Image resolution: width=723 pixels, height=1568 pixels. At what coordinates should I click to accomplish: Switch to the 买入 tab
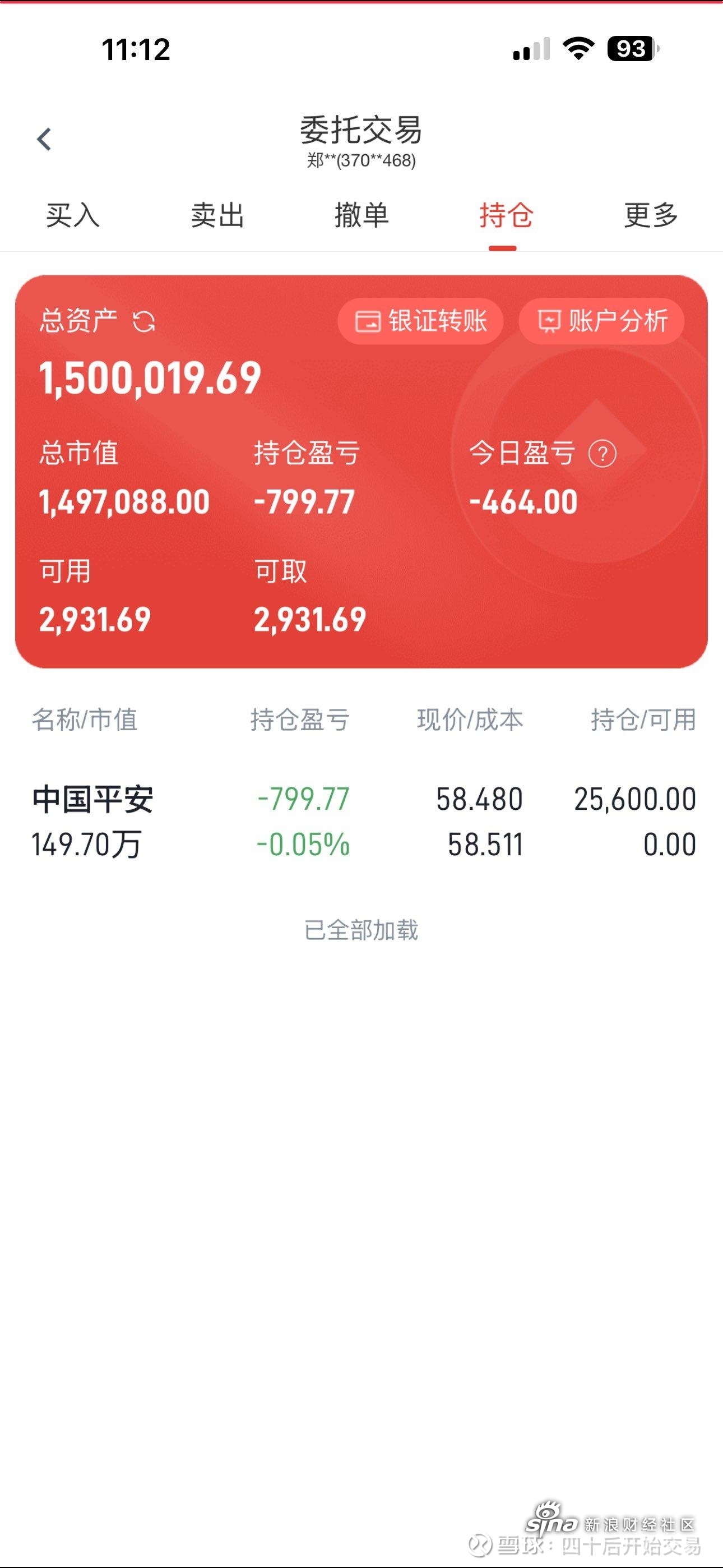pos(72,214)
